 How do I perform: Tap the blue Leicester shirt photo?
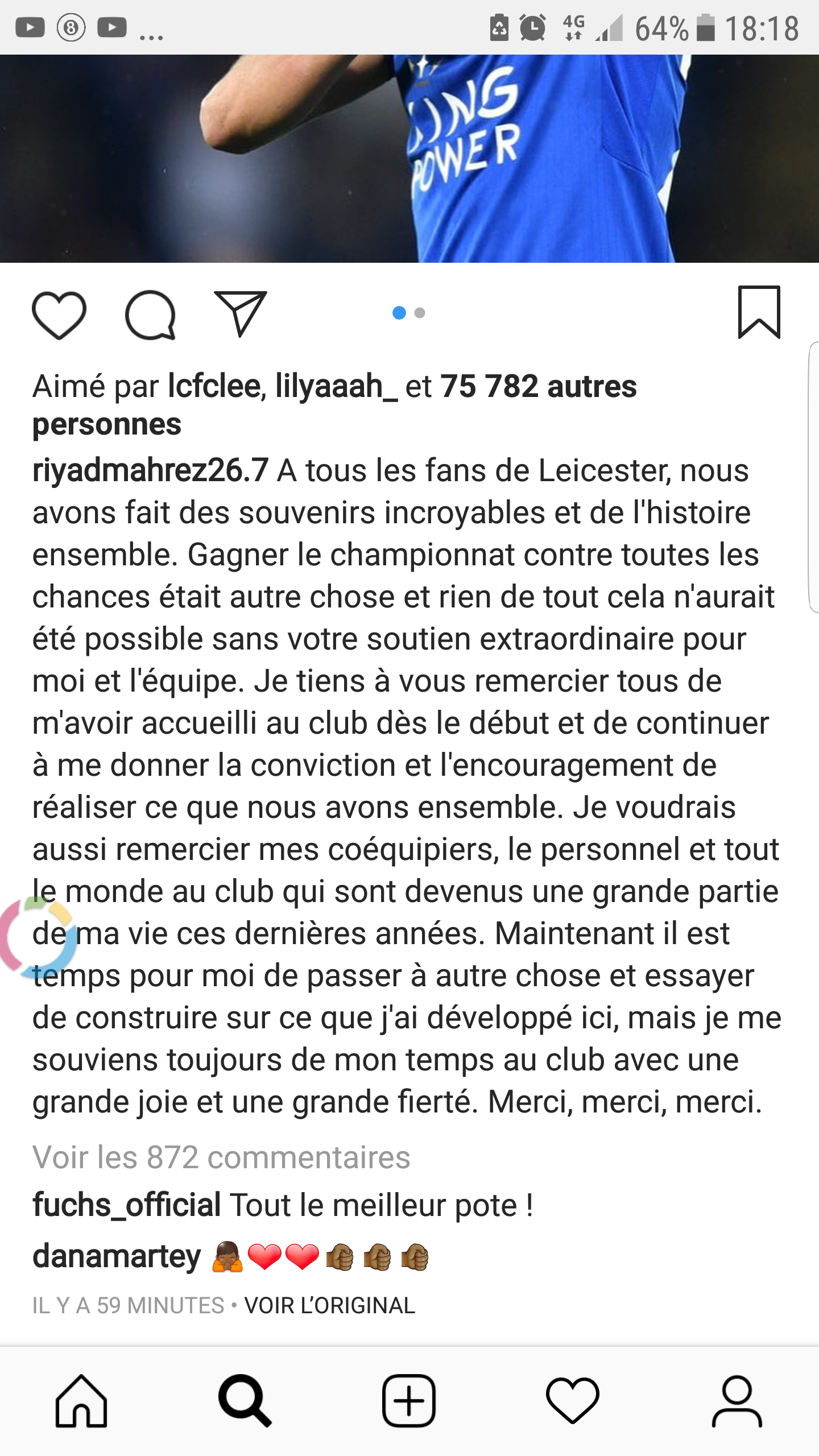[x=409, y=159]
